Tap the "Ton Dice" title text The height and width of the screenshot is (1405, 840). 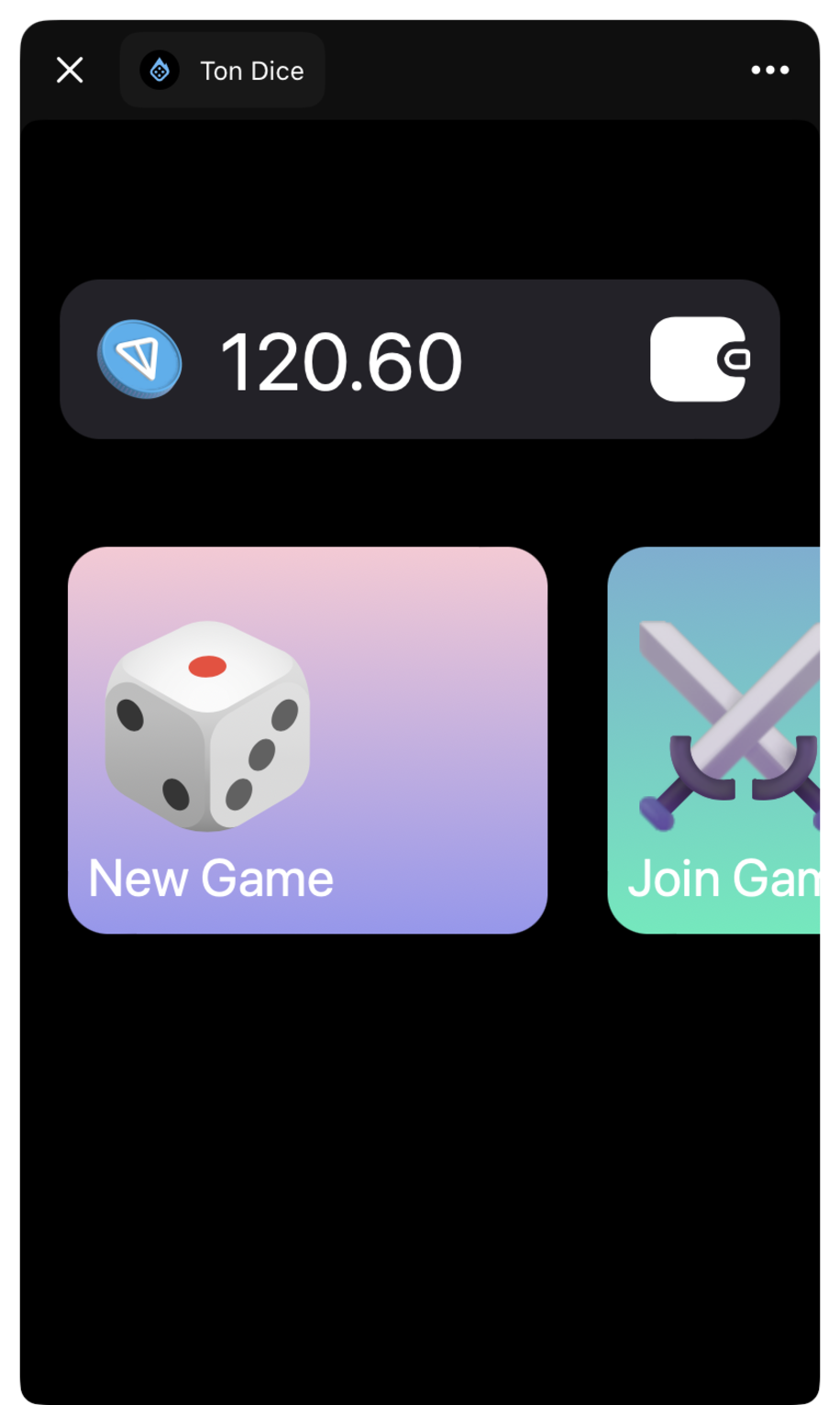250,70
